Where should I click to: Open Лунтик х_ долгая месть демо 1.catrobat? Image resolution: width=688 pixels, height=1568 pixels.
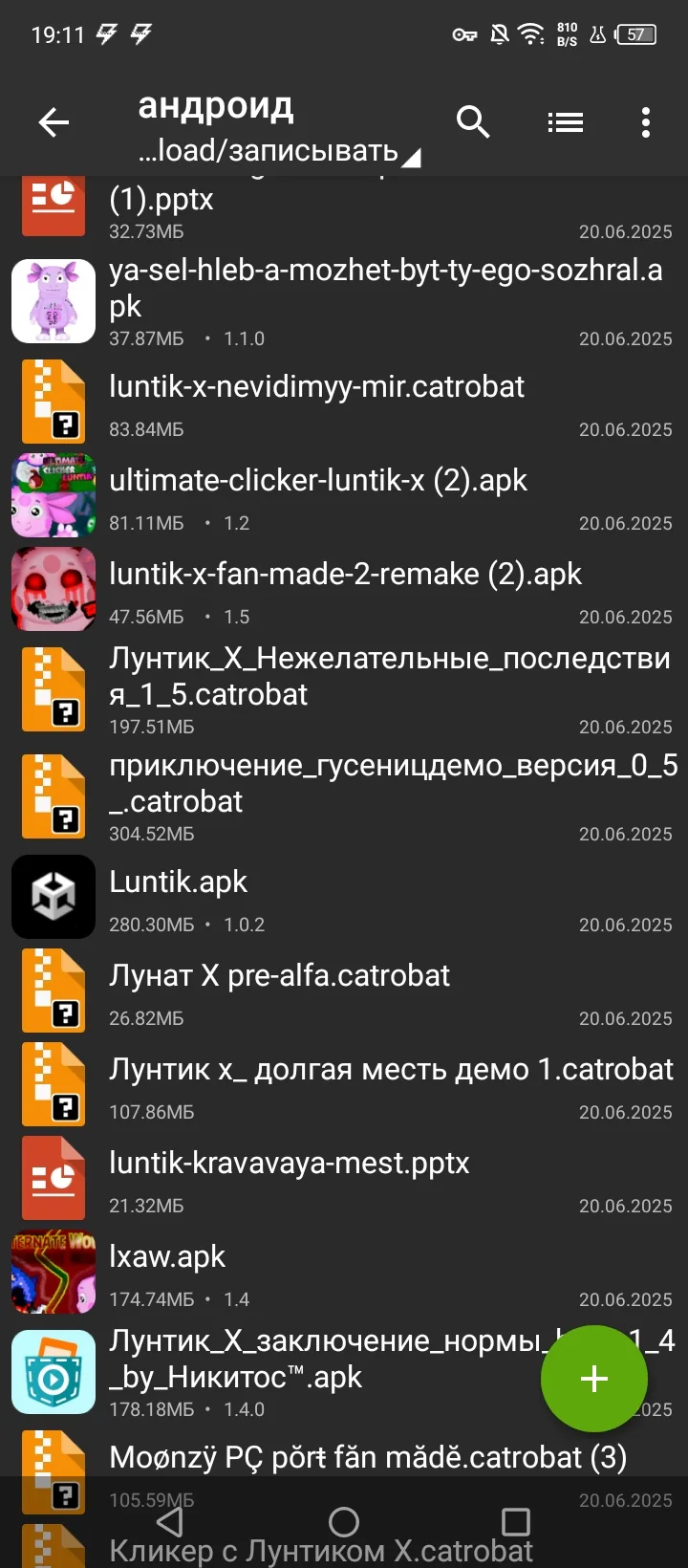click(x=344, y=1084)
